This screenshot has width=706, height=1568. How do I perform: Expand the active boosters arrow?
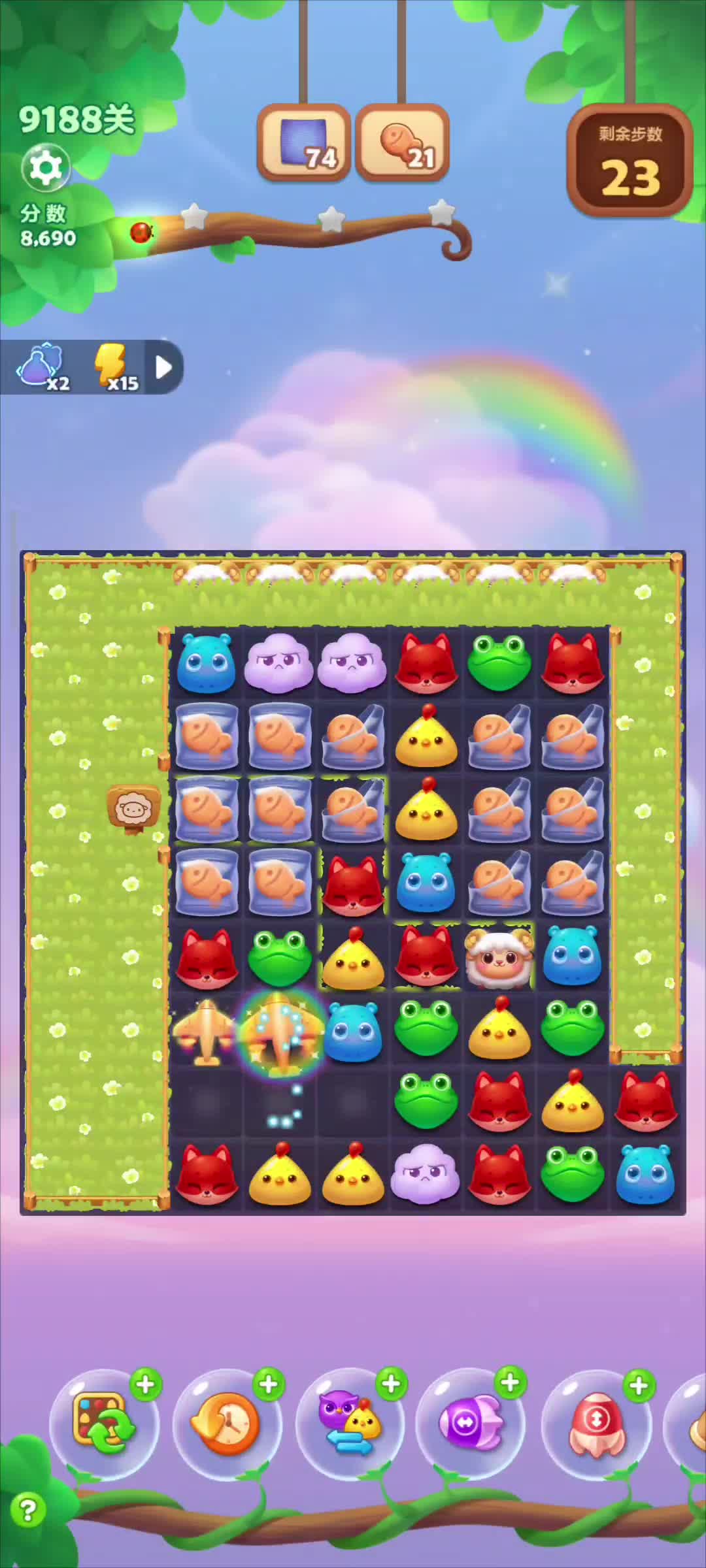163,368
